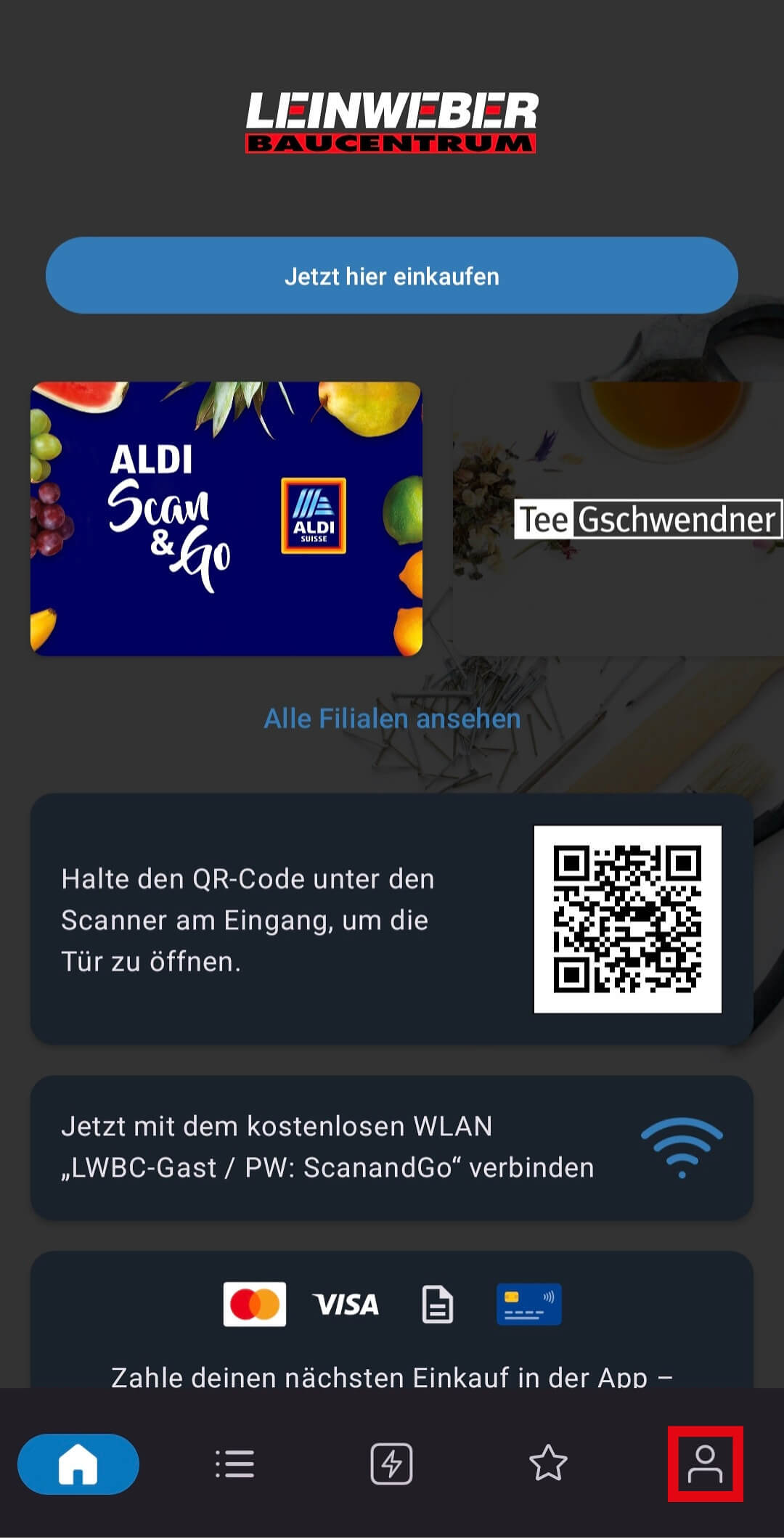784x1539 pixels.
Task: Tap the Jetzt hier einkaufen button
Action: tap(391, 276)
